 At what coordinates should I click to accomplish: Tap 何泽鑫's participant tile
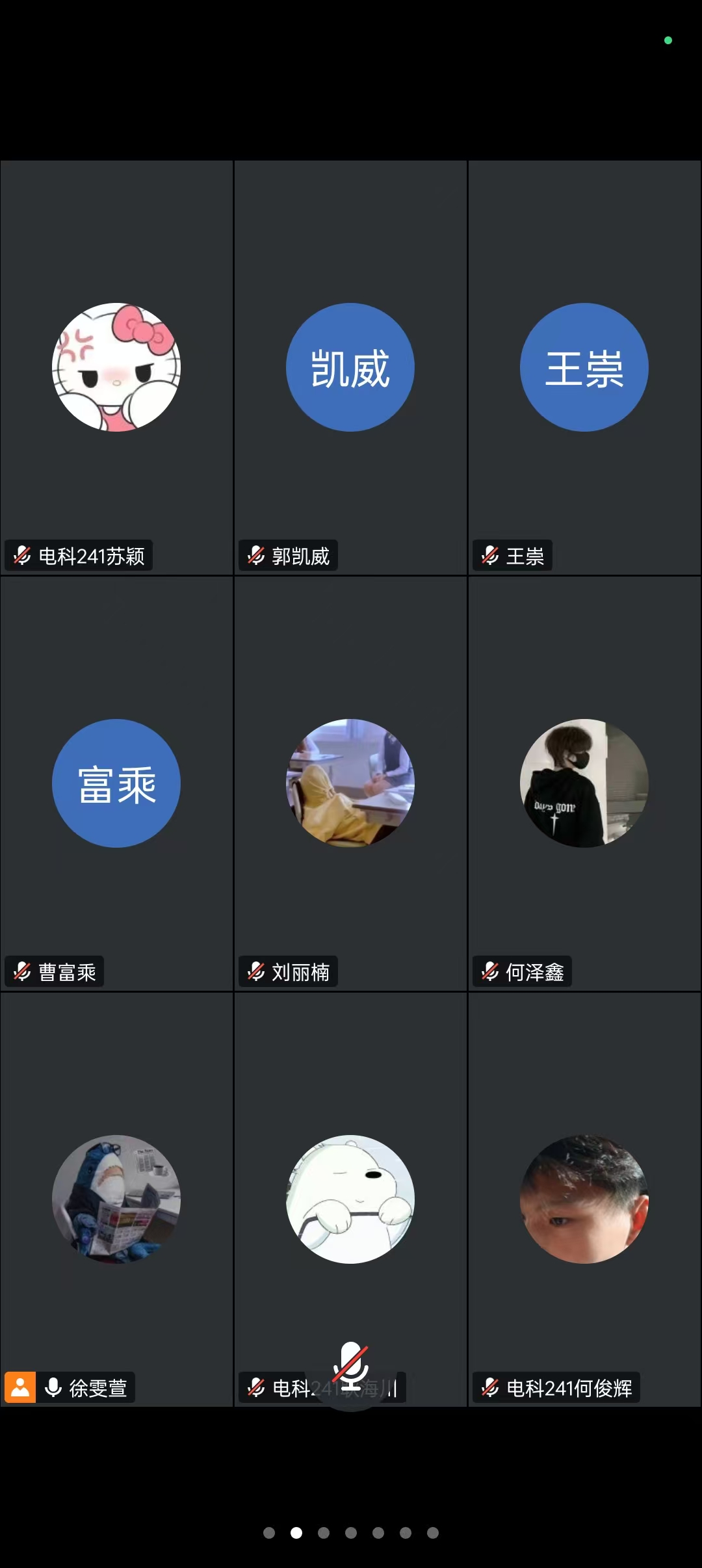click(x=584, y=783)
